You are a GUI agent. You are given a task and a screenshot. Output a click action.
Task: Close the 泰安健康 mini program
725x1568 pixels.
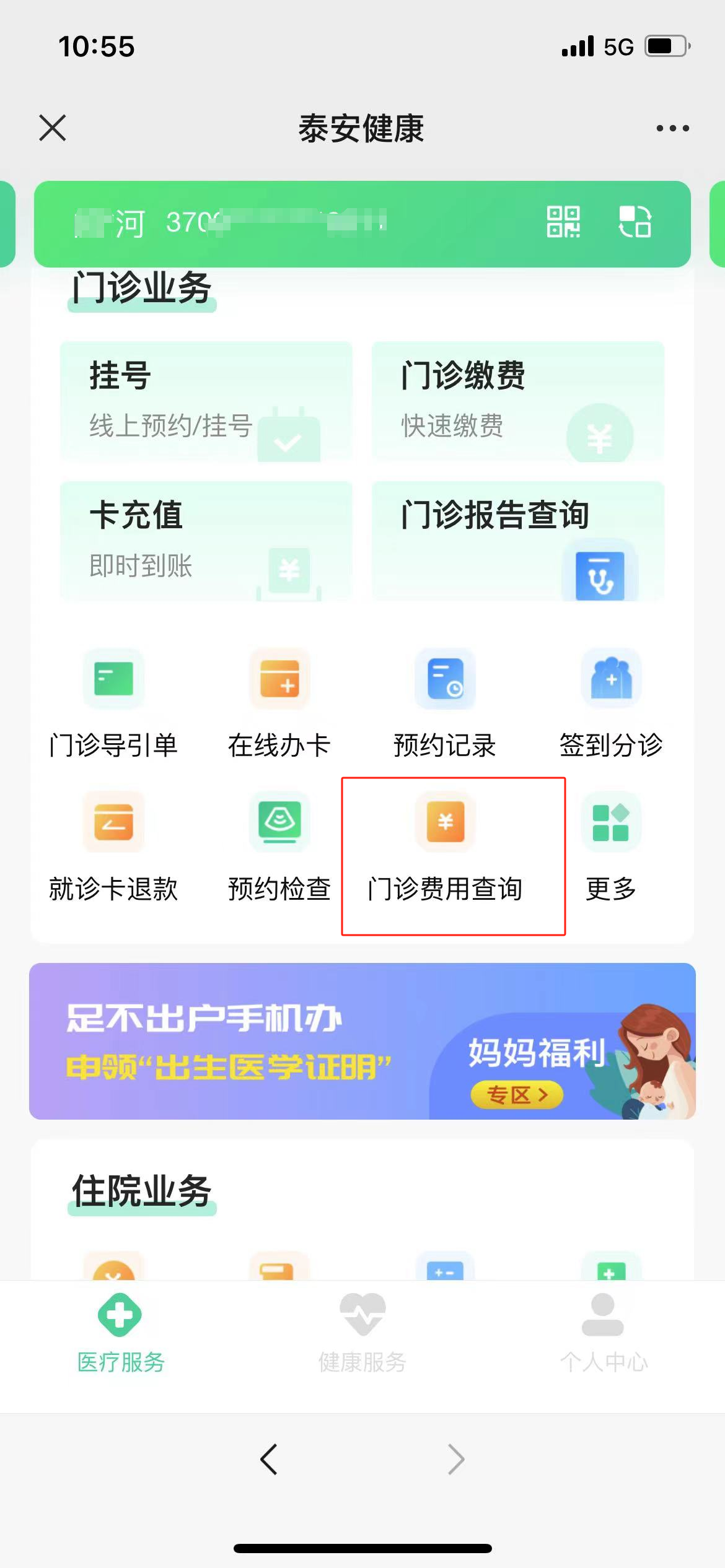(x=53, y=128)
